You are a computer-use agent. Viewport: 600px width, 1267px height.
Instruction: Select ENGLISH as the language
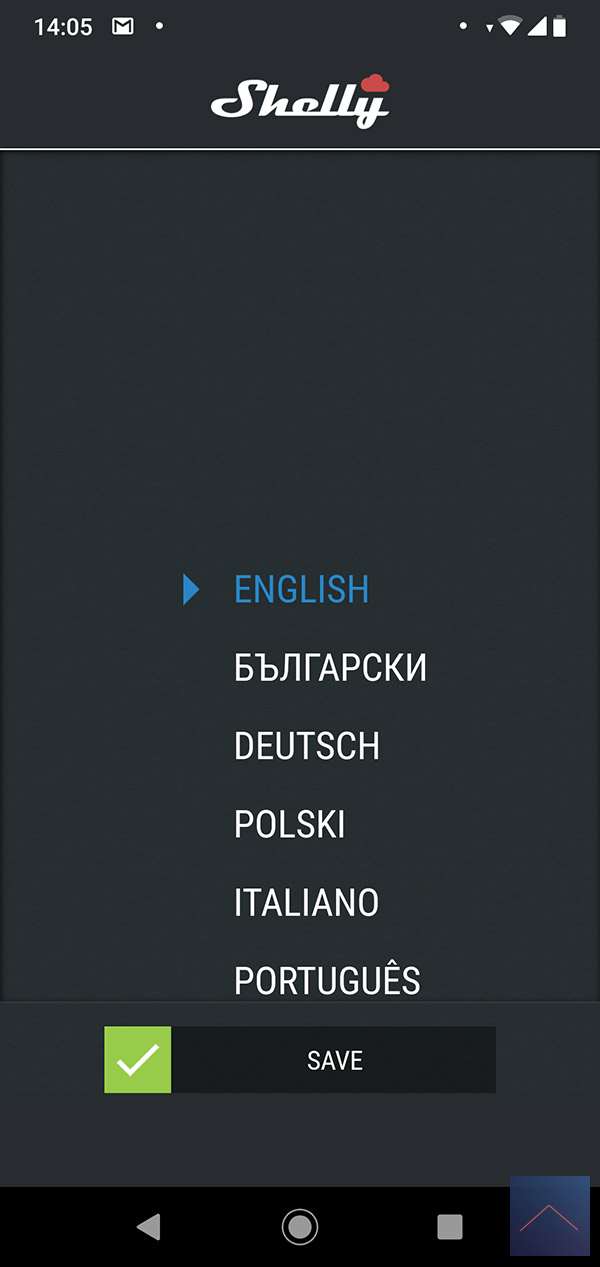pos(301,589)
